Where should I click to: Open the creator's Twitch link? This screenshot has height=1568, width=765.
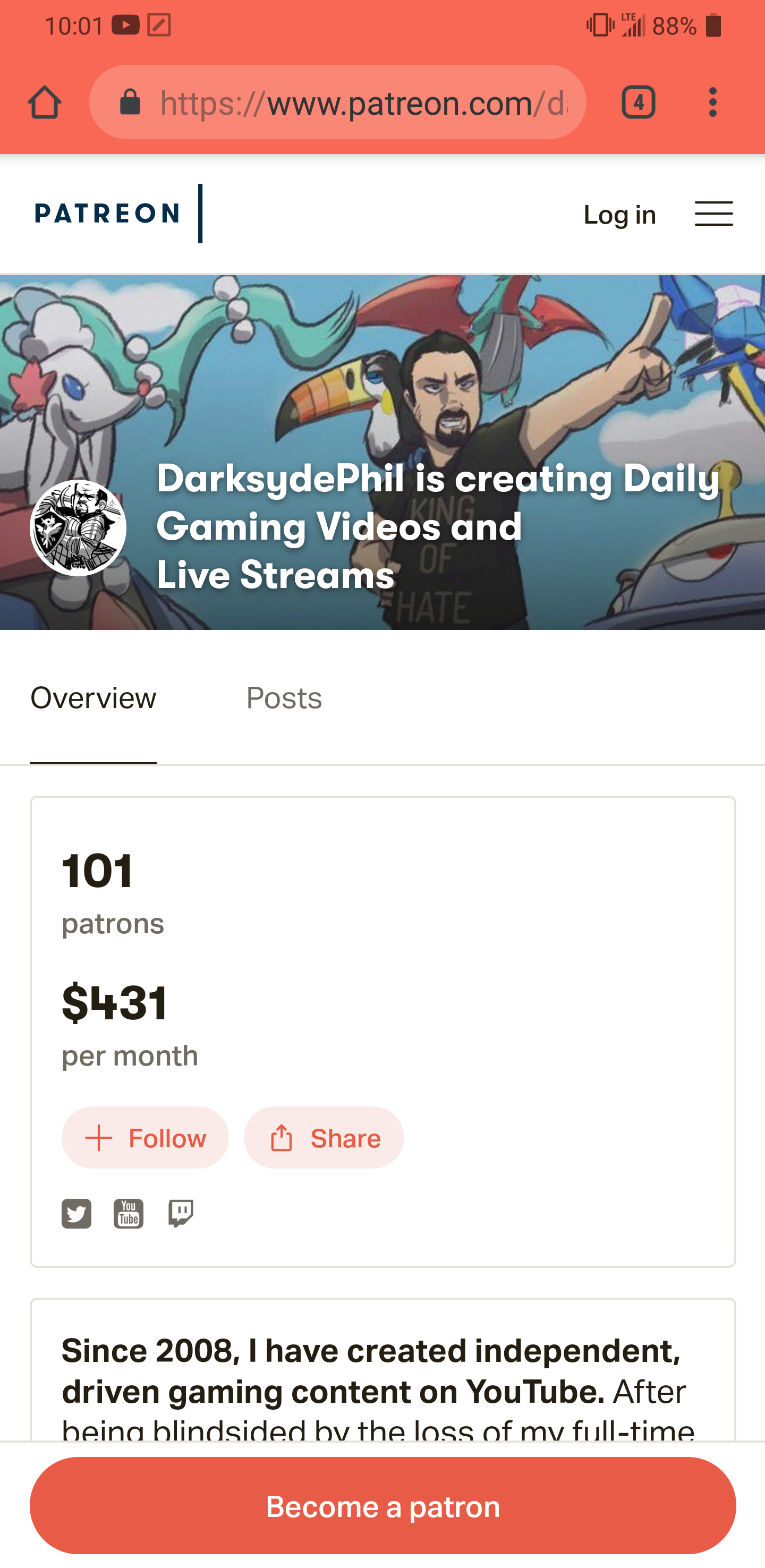click(x=181, y=1214)
